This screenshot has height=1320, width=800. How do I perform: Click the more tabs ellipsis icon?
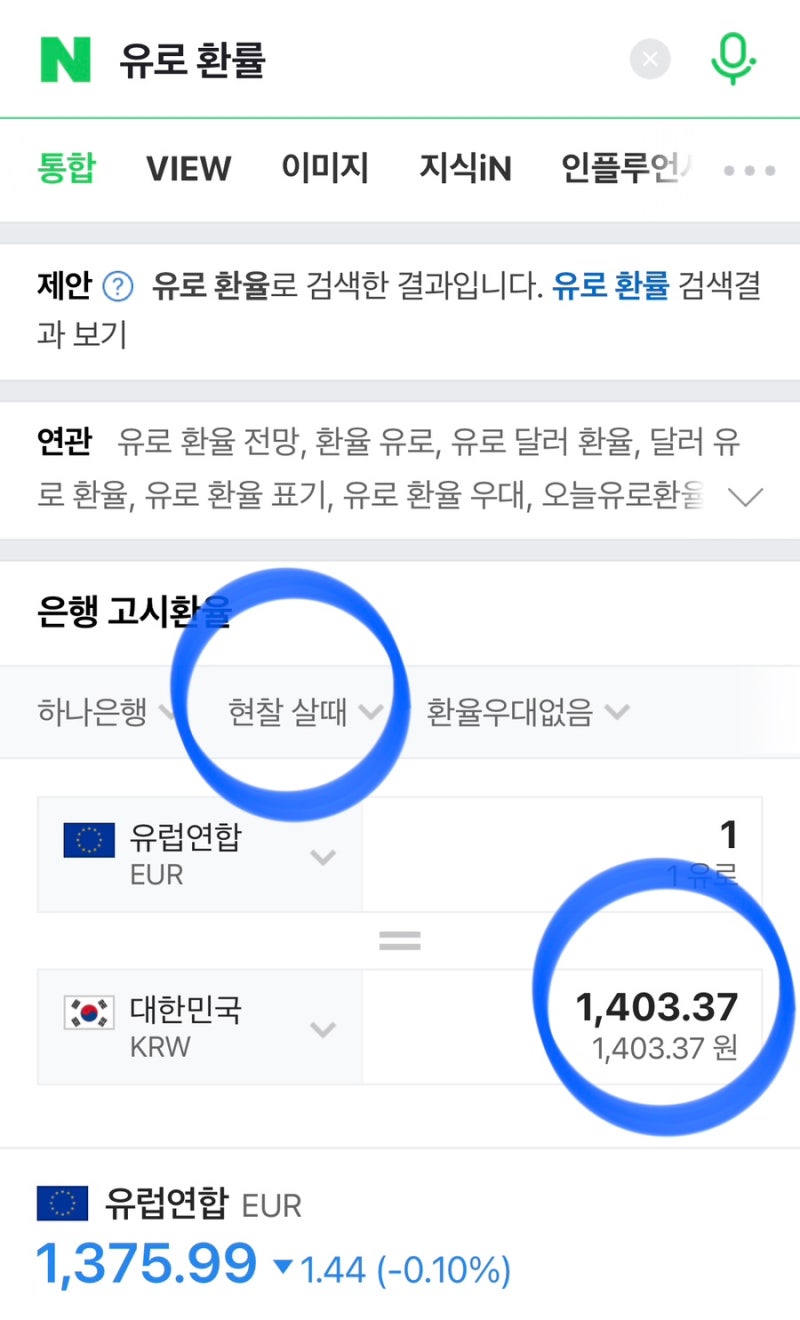[748, 168]
